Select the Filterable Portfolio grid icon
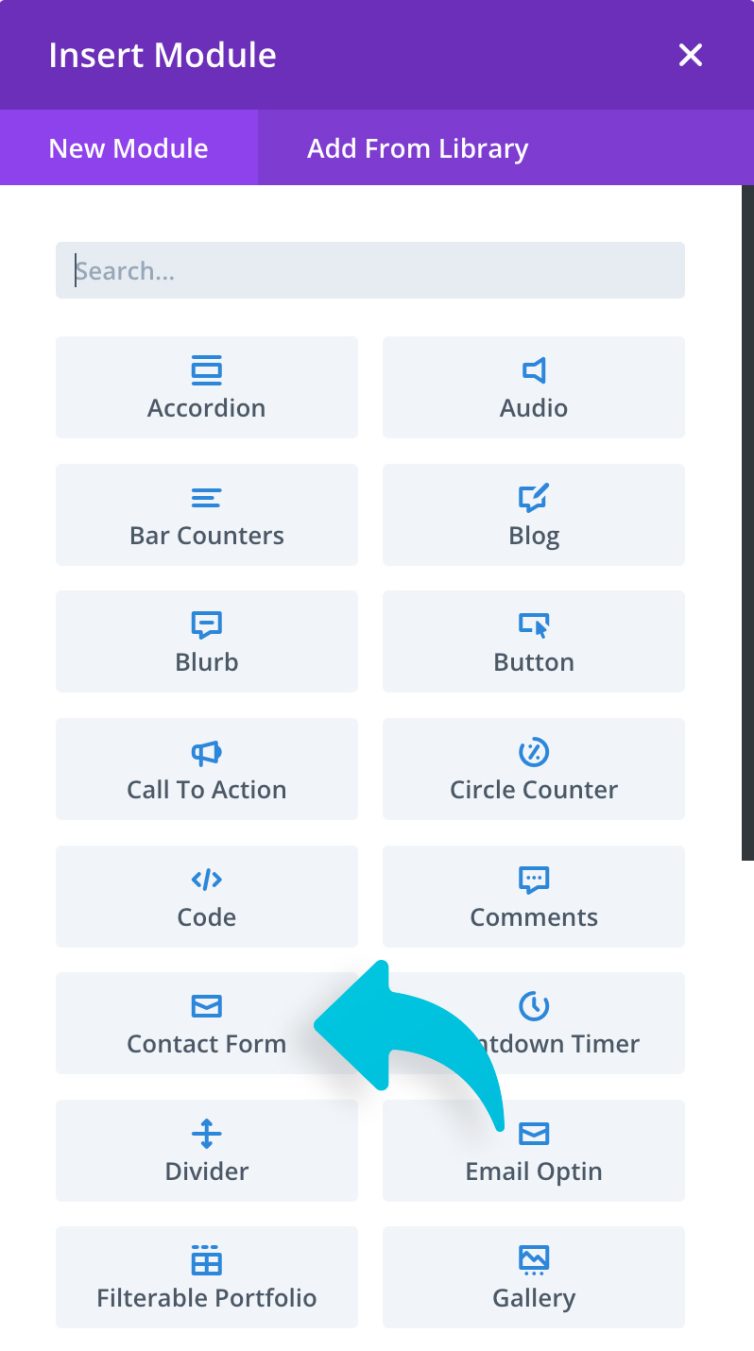754x1351 pixels. point(207,1258)
